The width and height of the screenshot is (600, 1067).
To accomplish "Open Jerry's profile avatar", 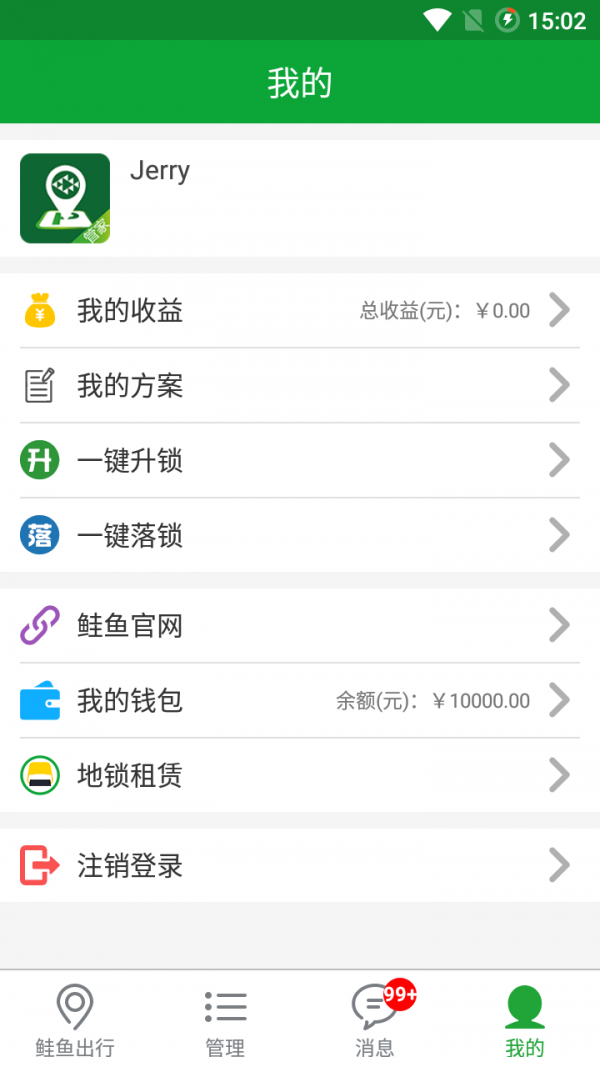I will coord(65,198).
